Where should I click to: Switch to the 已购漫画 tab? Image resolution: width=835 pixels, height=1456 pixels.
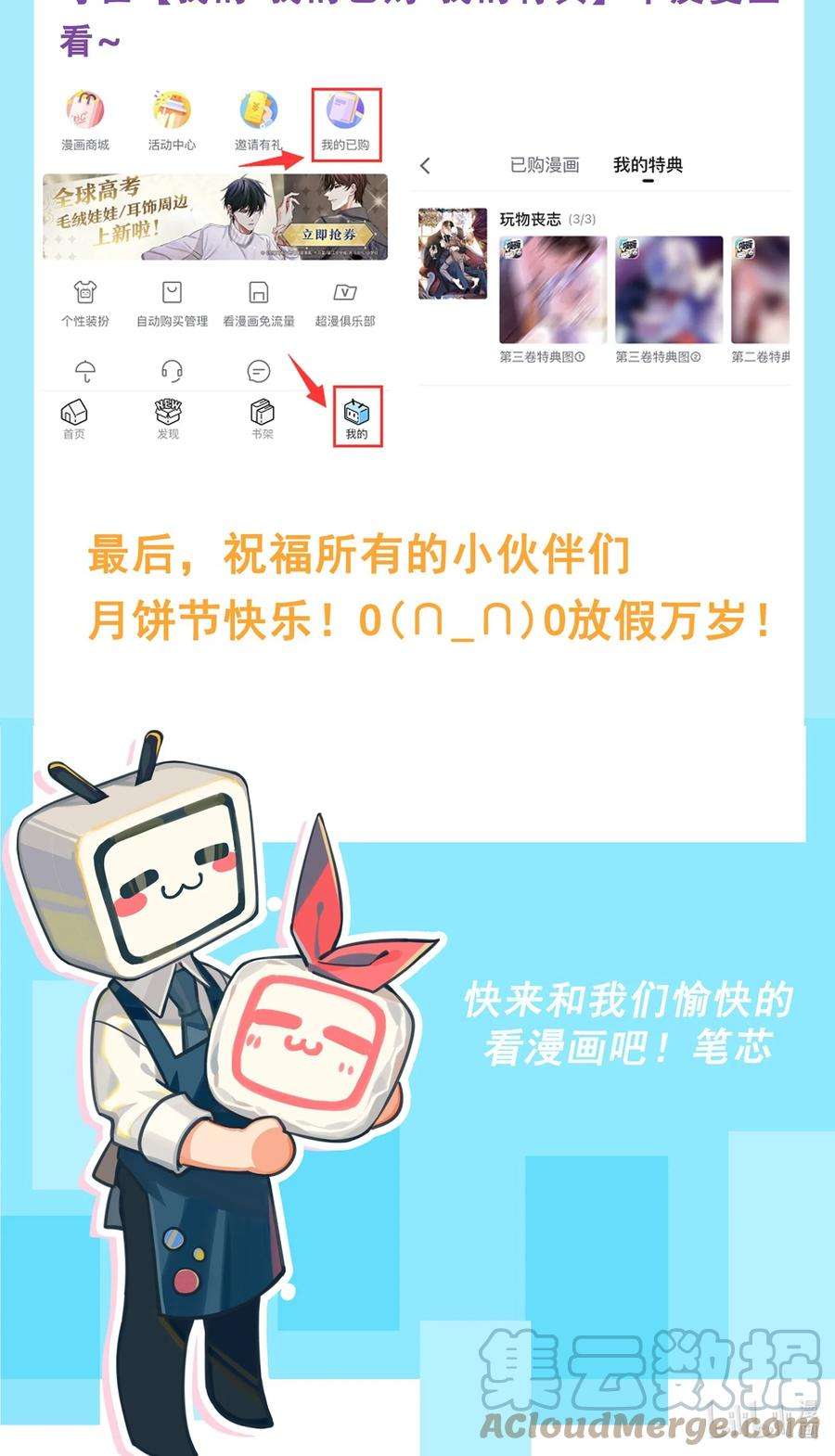tap(546, 164)
